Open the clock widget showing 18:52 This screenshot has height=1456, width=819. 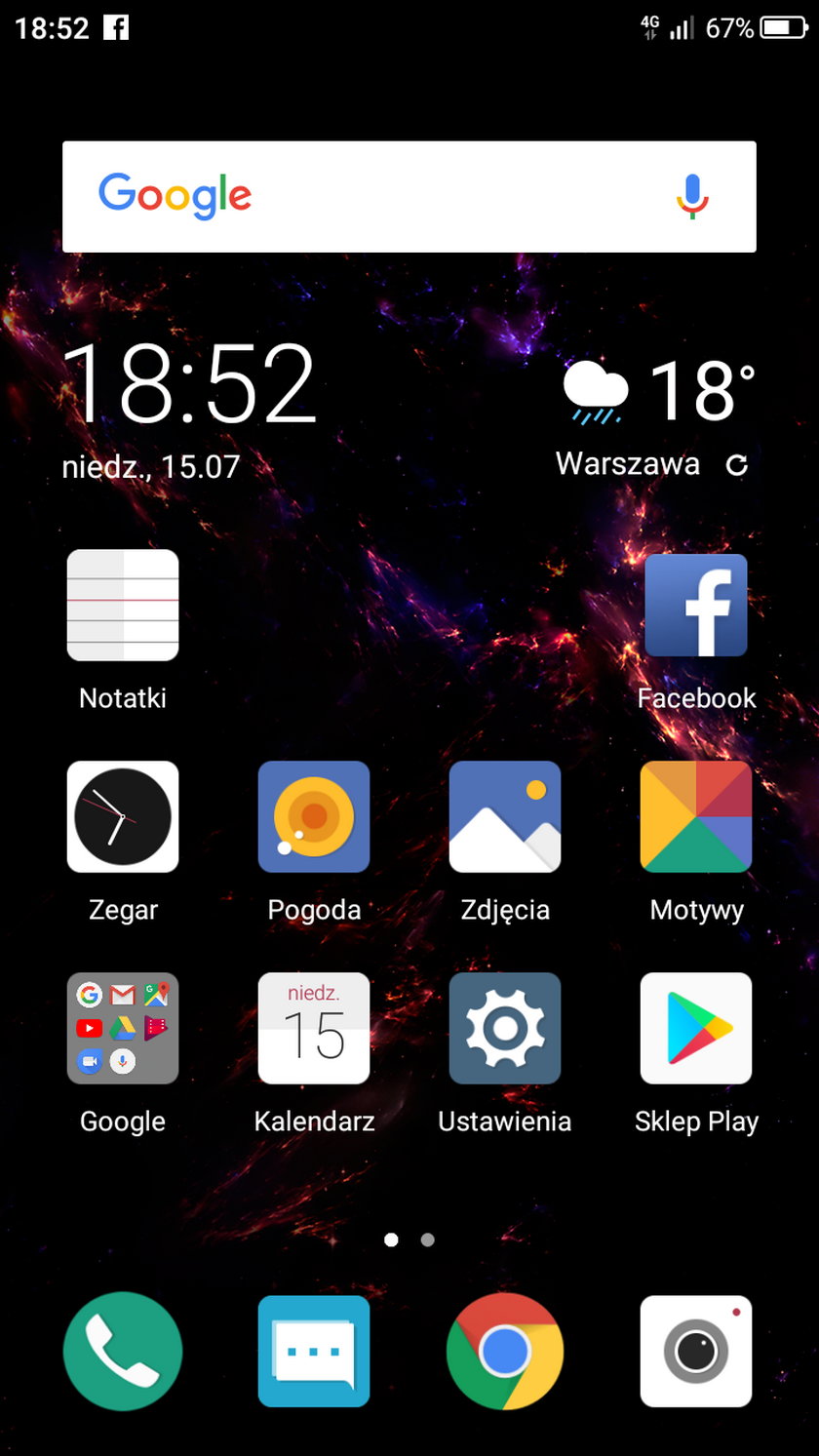pyautogui.click(x=189, y=383)
